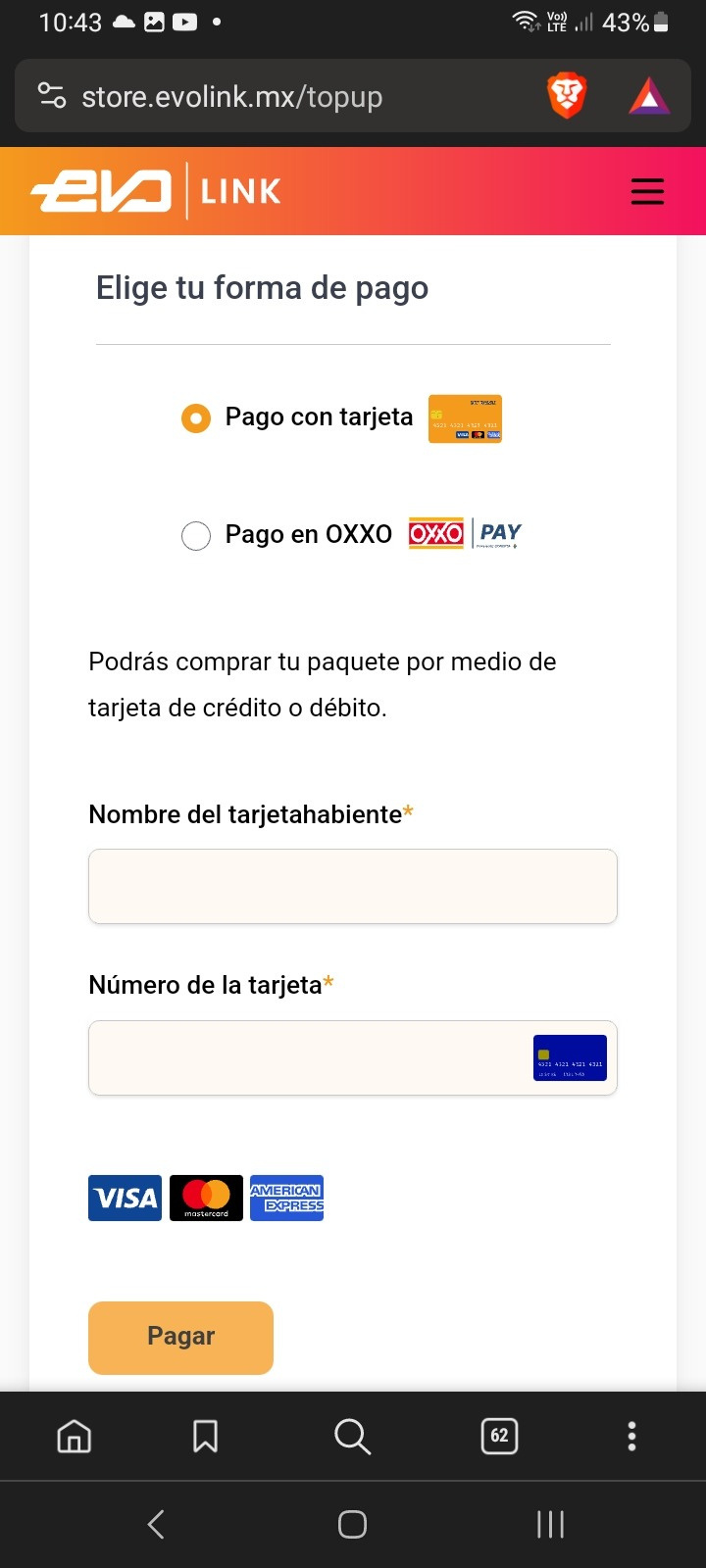Select the Pago con tarjeta option
706x1568 pixels.
click(196, 418)
